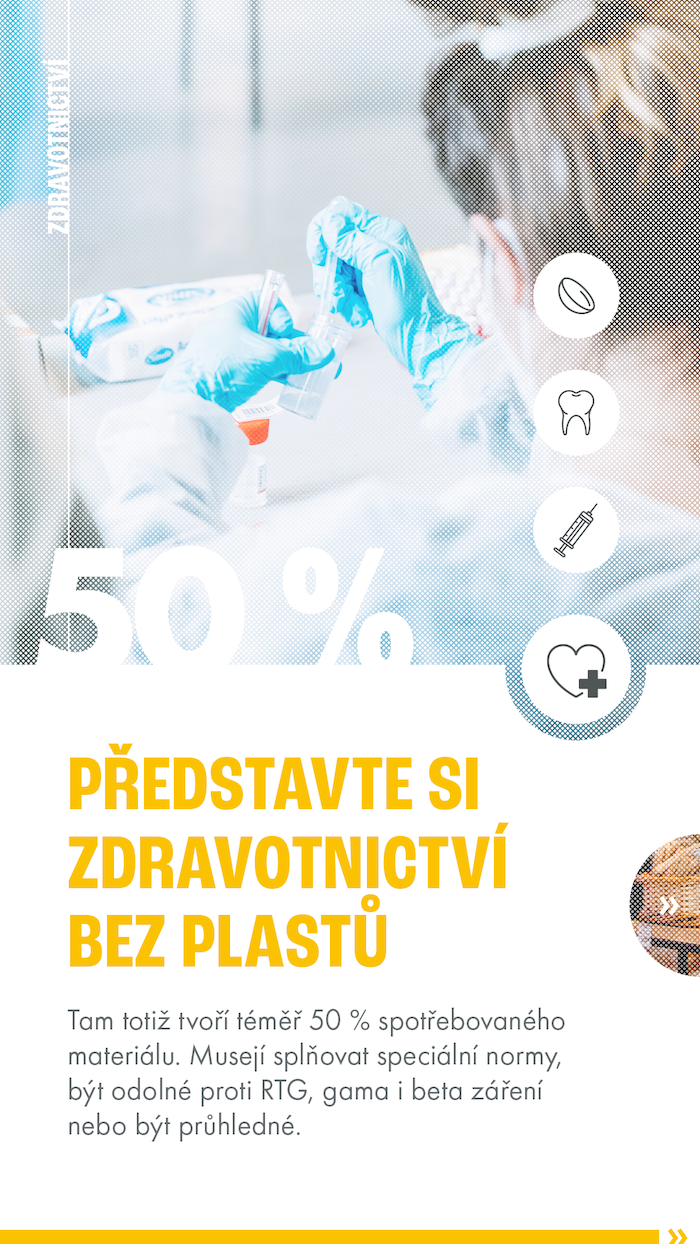The image size is (700, 1244).
Task: Select the tooth icon
Action: point(575,412)
